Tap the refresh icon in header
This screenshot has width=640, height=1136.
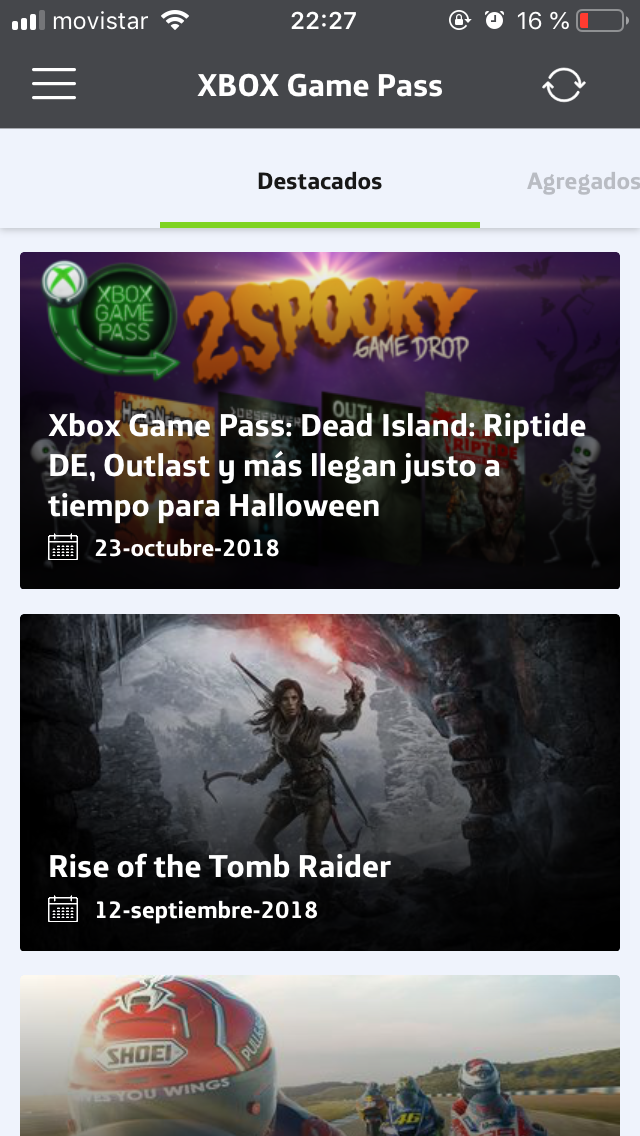564,85
